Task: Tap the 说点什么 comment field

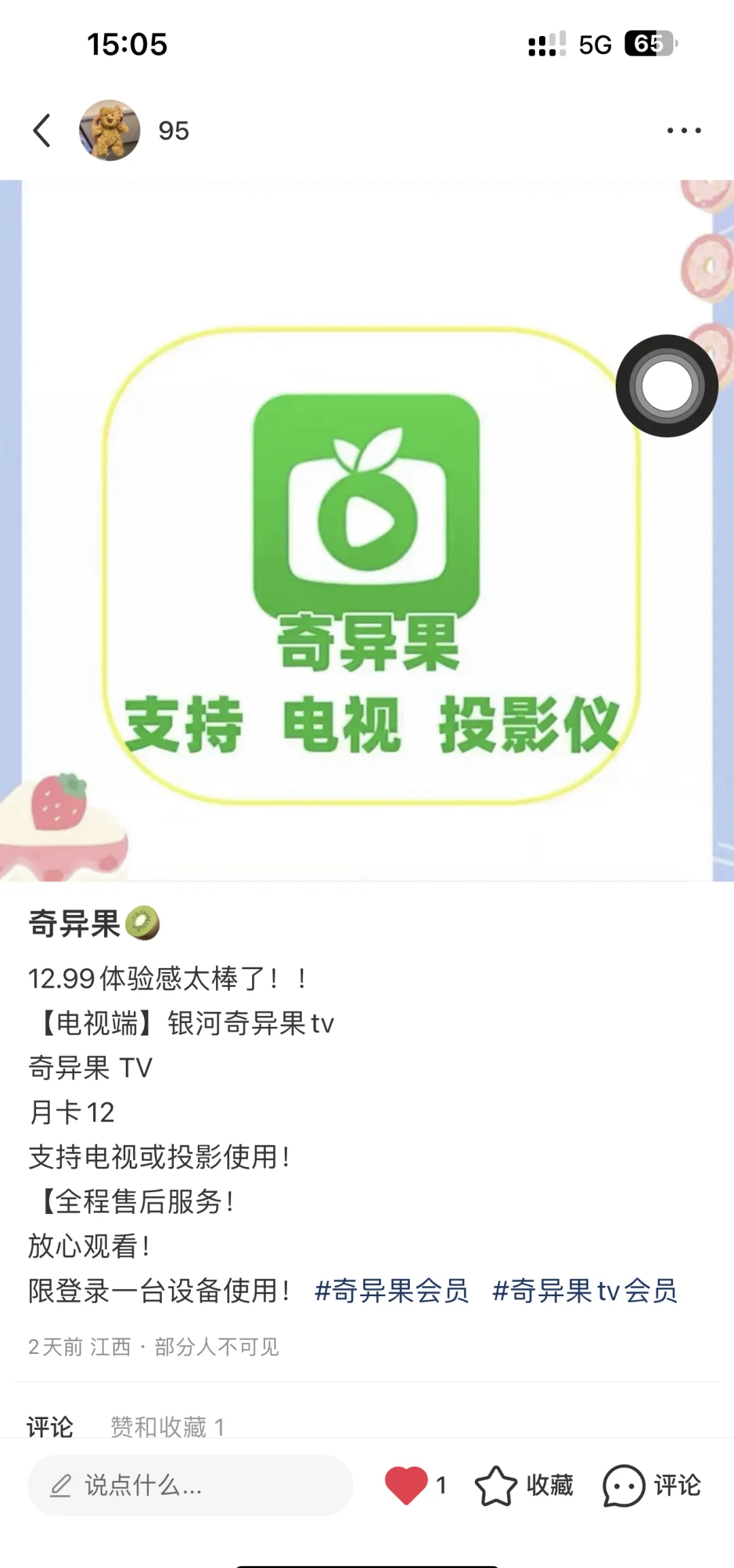Action: 190,1486
